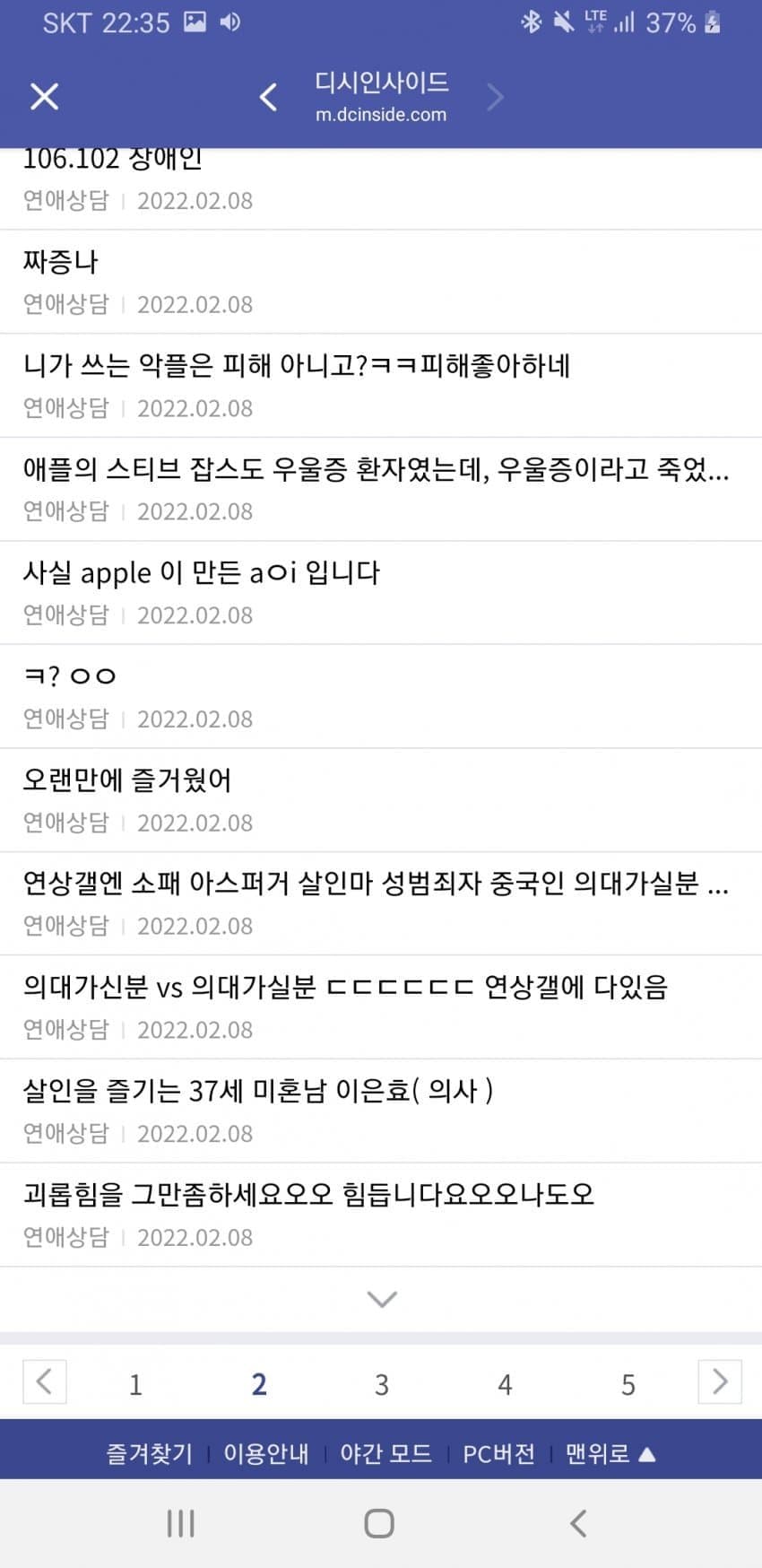The image size is (762, 1568).
Task: Open the post 오랜만에 즐거웠어
Action: click(x=127, y=780)
